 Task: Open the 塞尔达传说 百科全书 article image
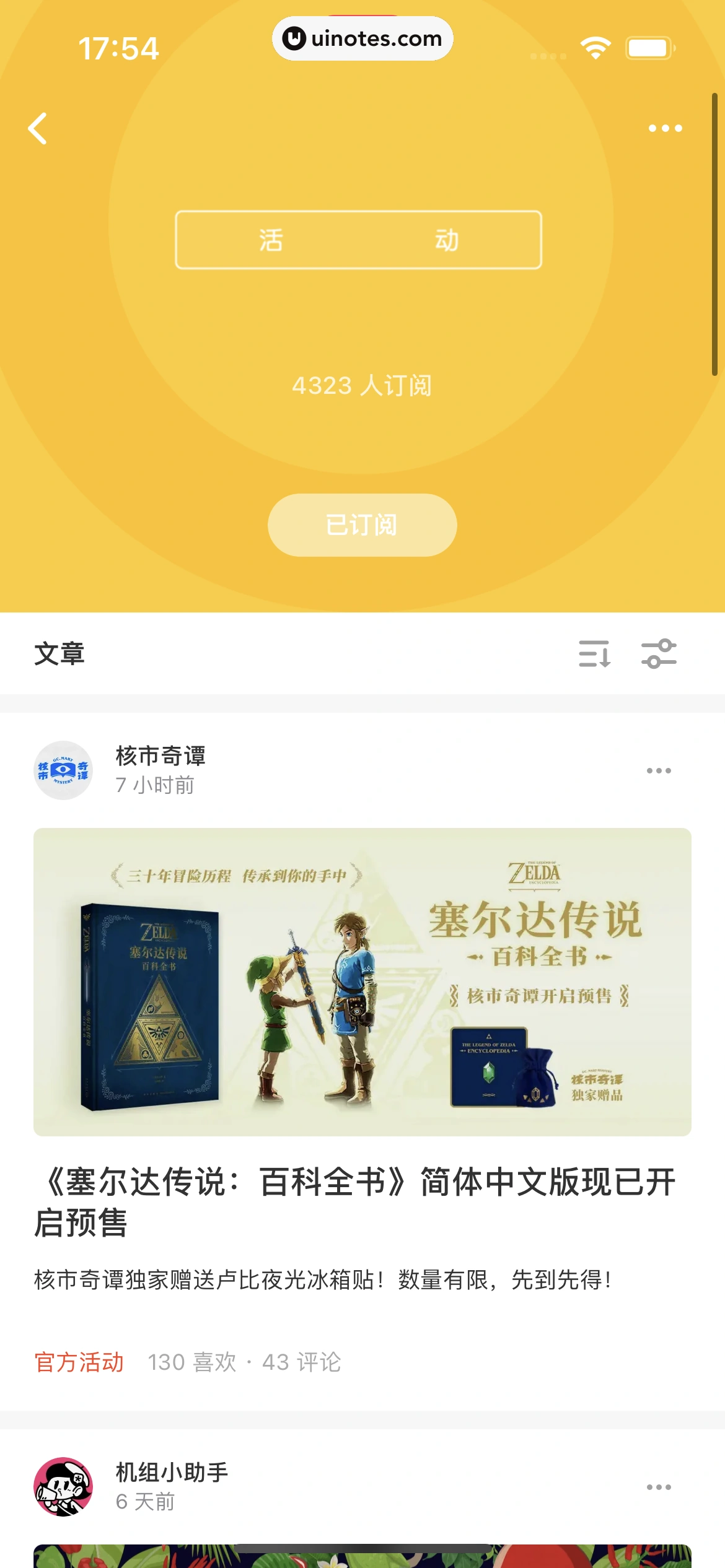pyautogui.click(x=362, y=982)
